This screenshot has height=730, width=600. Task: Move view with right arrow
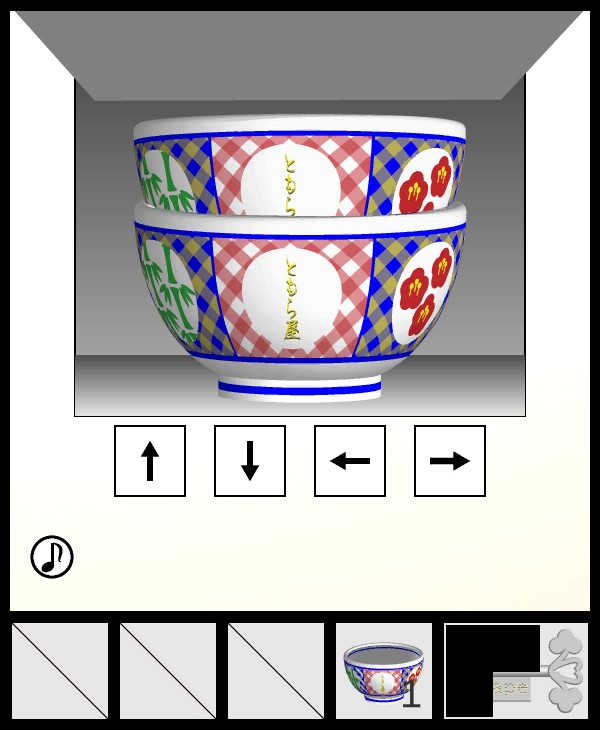pos(450,461)
